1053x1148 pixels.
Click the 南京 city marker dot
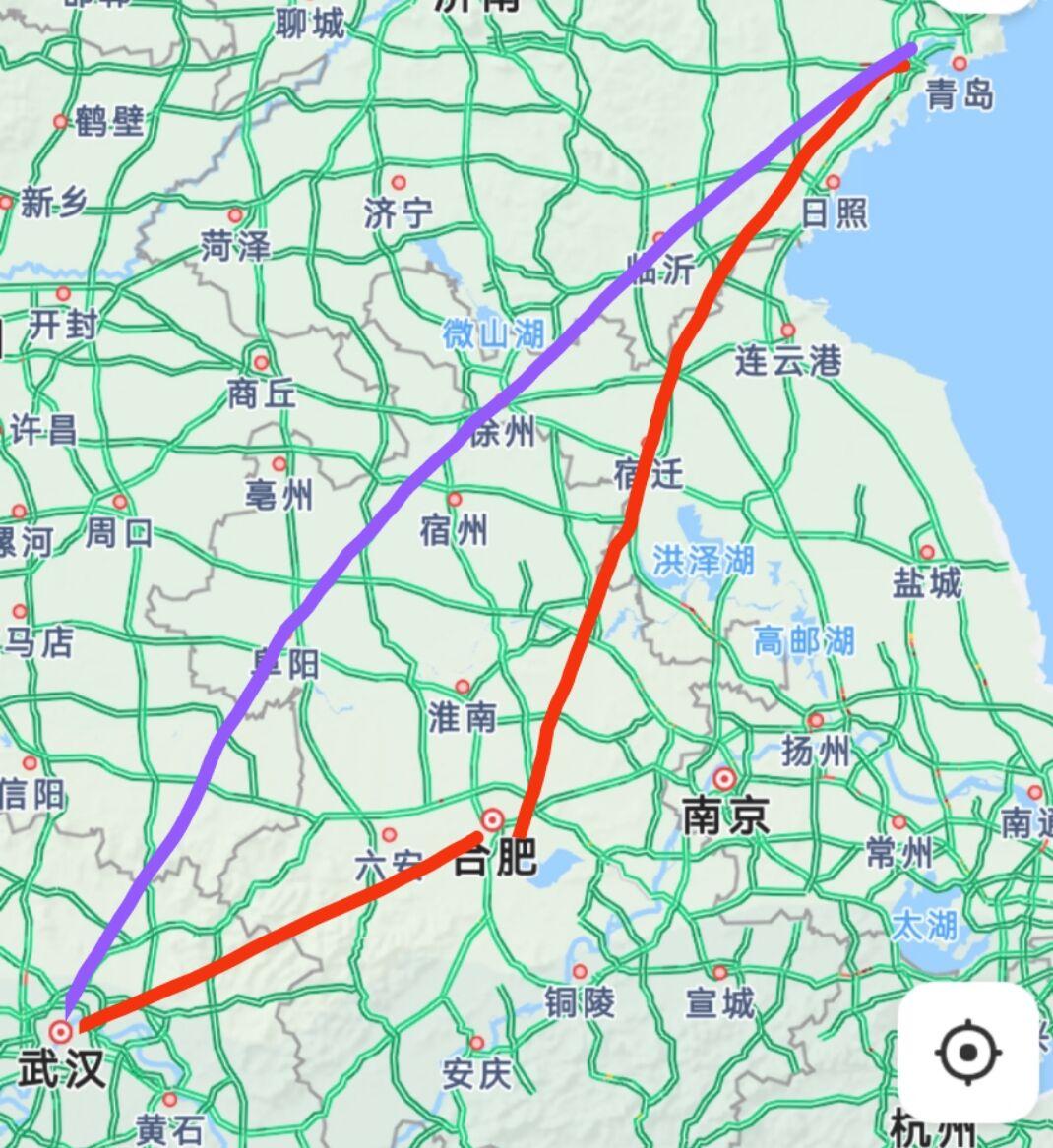[x=723, y=778]
